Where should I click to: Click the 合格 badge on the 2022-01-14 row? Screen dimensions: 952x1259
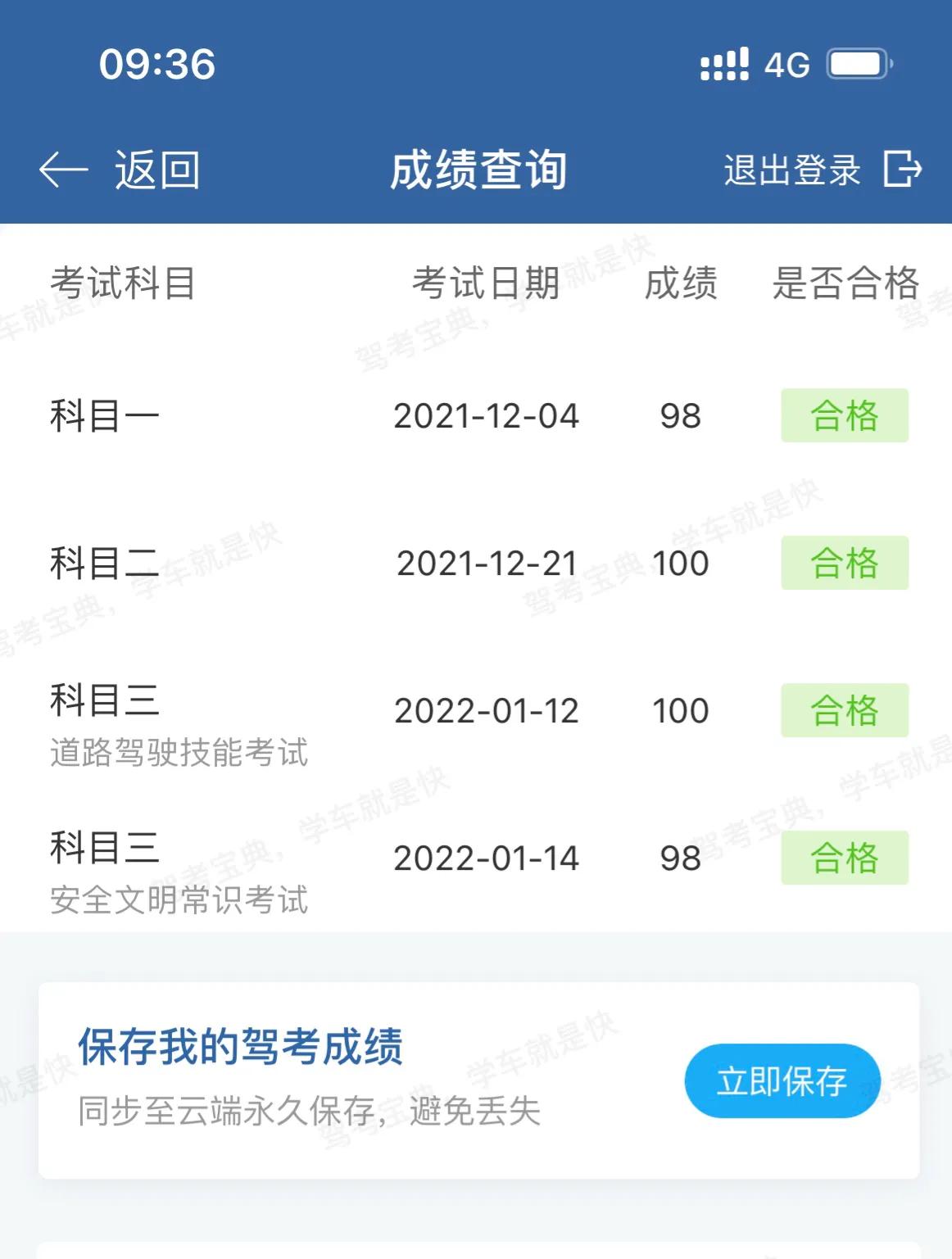coord(845,856)
